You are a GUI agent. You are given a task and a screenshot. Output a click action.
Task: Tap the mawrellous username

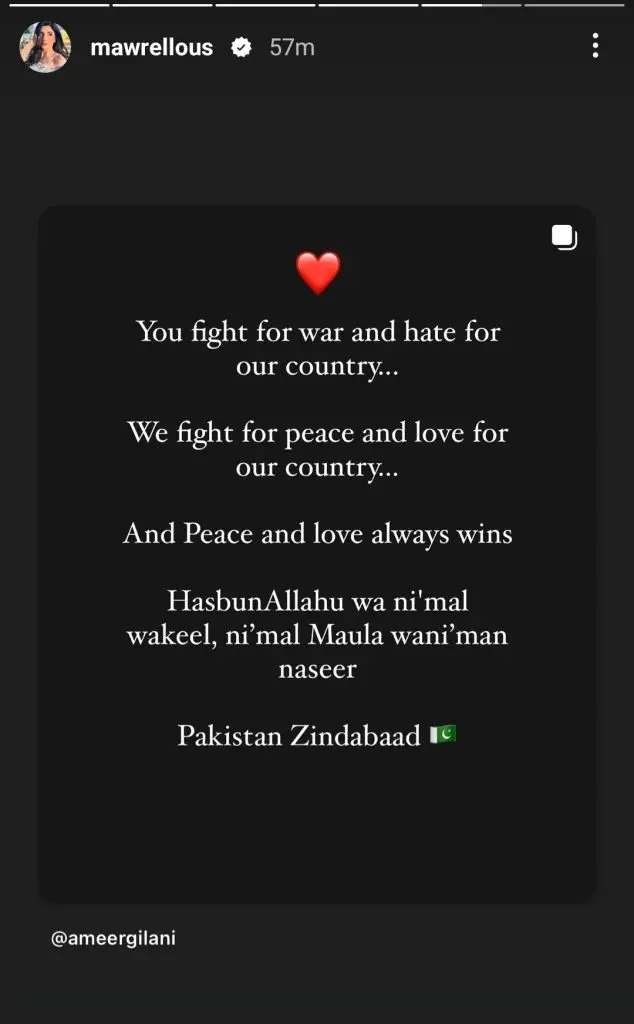(x=151, y=47)
